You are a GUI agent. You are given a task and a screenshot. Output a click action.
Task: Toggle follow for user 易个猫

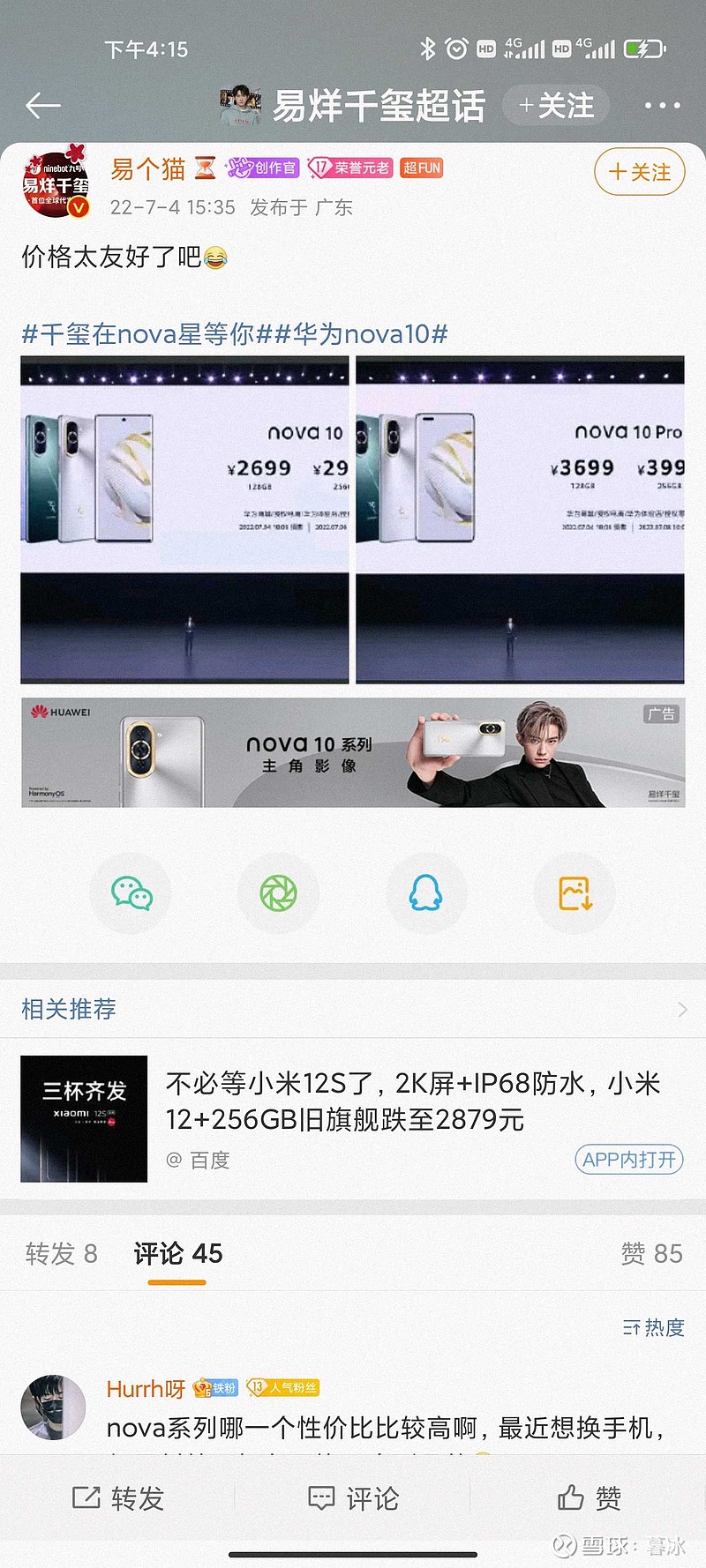click(639, 173)
